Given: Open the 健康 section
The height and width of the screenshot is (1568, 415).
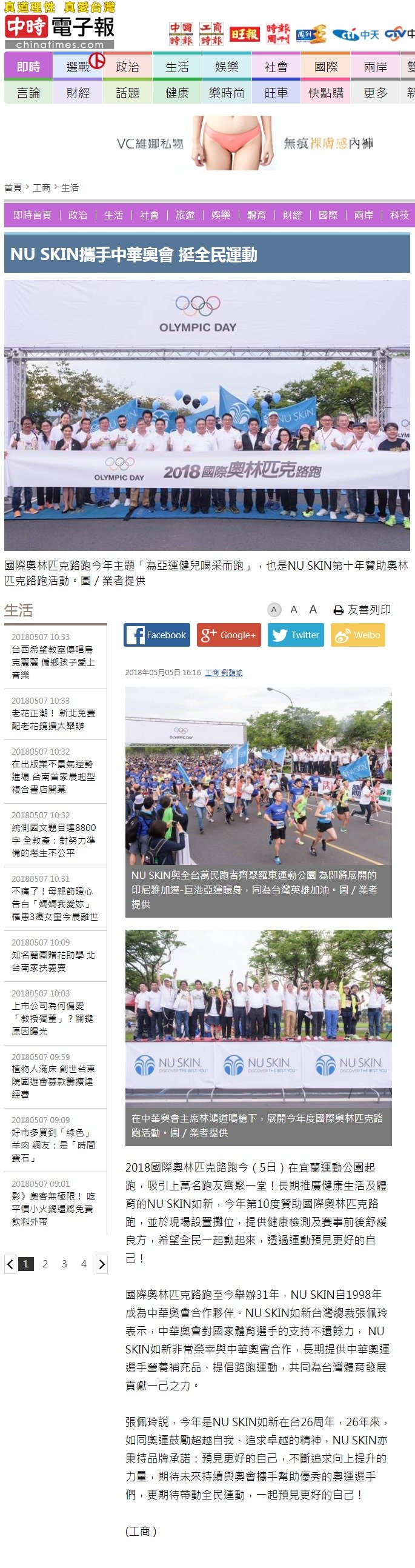Looking at the screenshot, I should pos(177,93).
